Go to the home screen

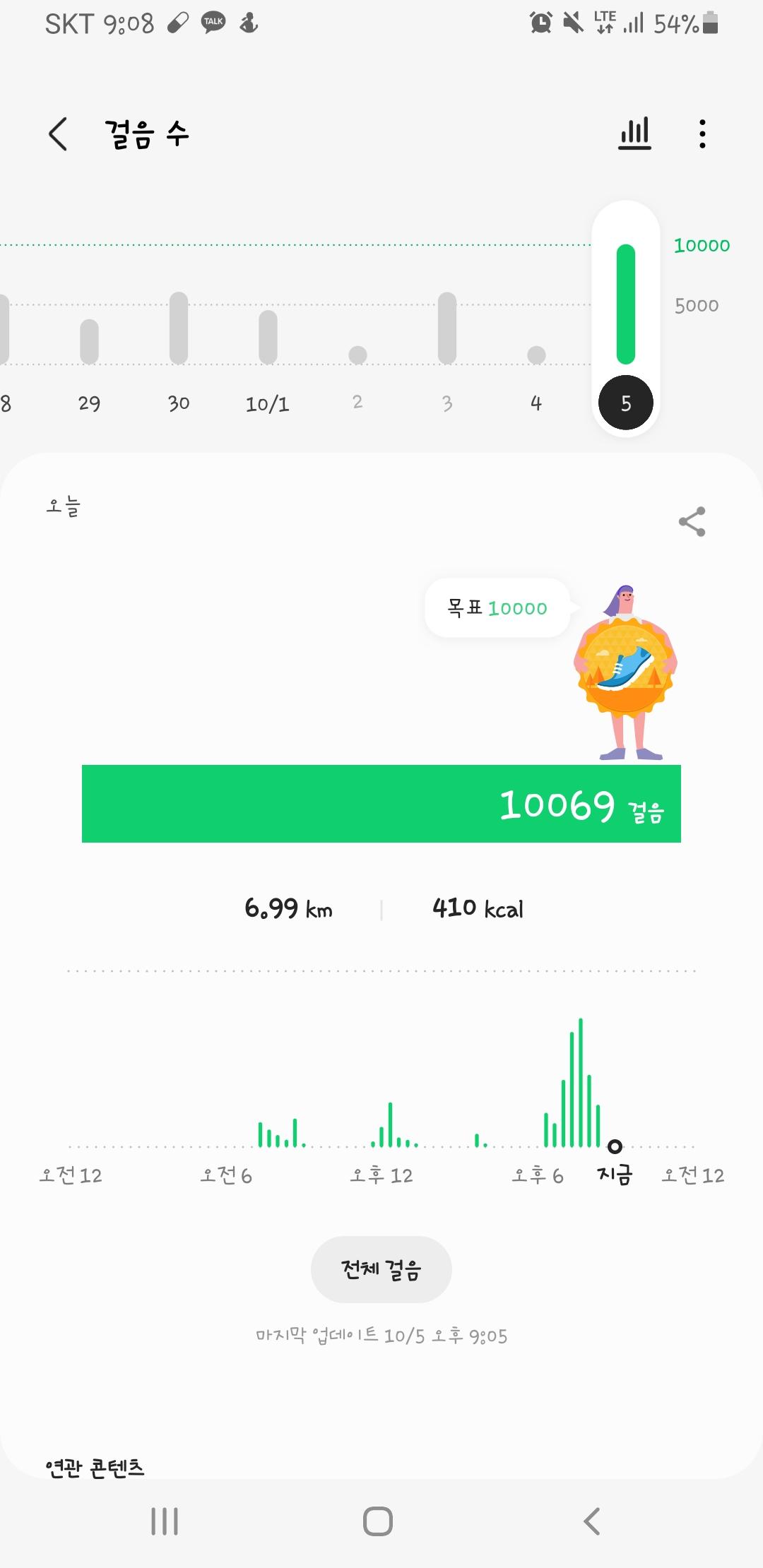[378, 1521]
